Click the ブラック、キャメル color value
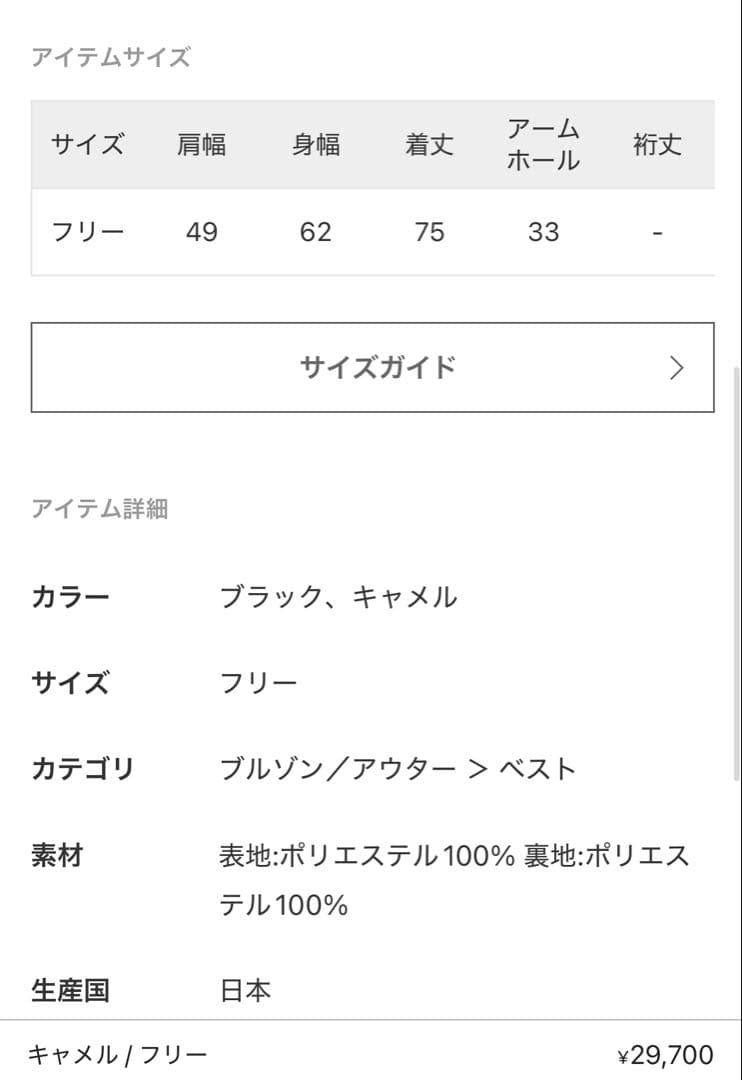 point(340,596)
